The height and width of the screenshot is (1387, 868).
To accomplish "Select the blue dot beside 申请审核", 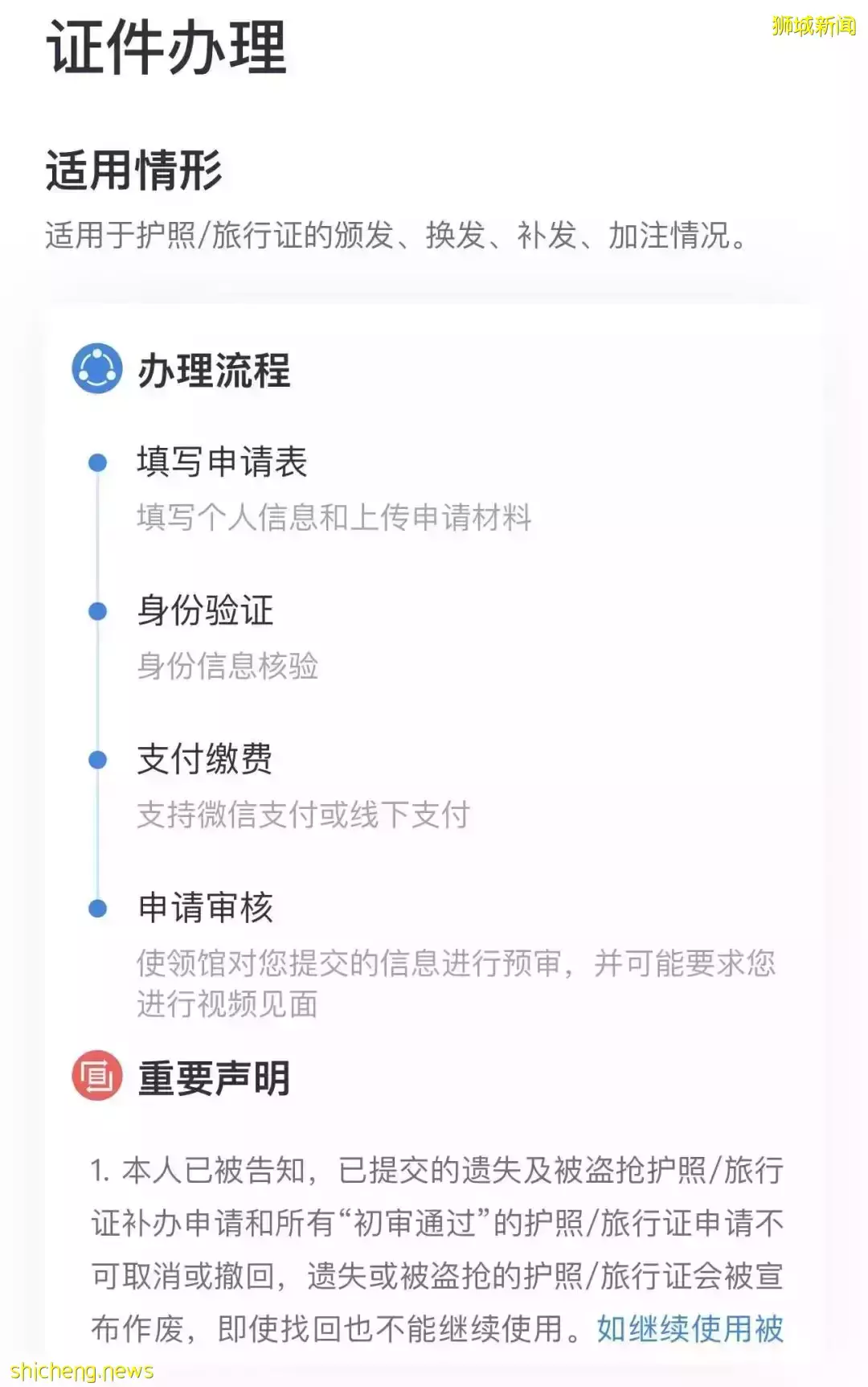I will (x=99, y=905).
